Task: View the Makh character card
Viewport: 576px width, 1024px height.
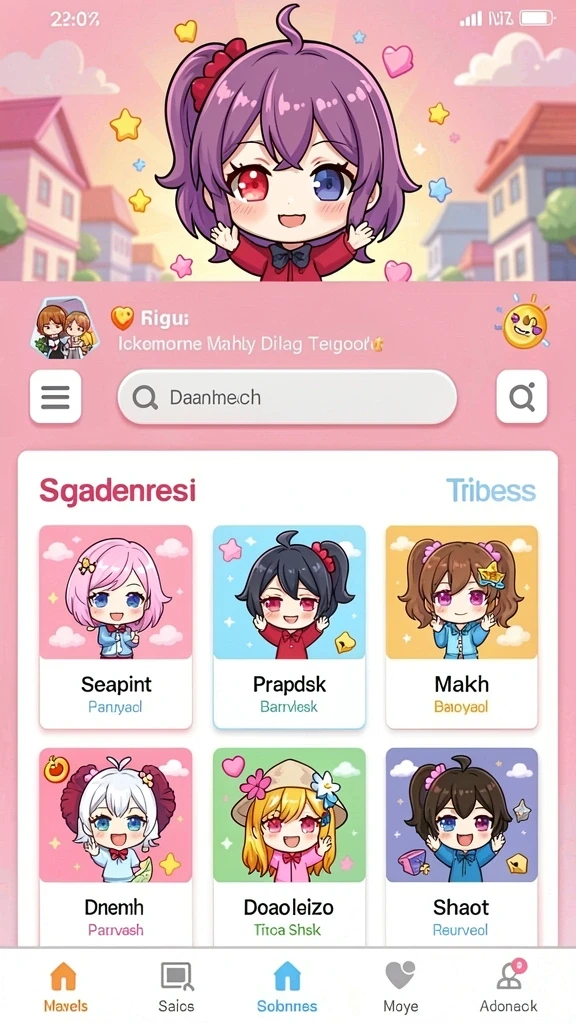Action: point(462,627)
